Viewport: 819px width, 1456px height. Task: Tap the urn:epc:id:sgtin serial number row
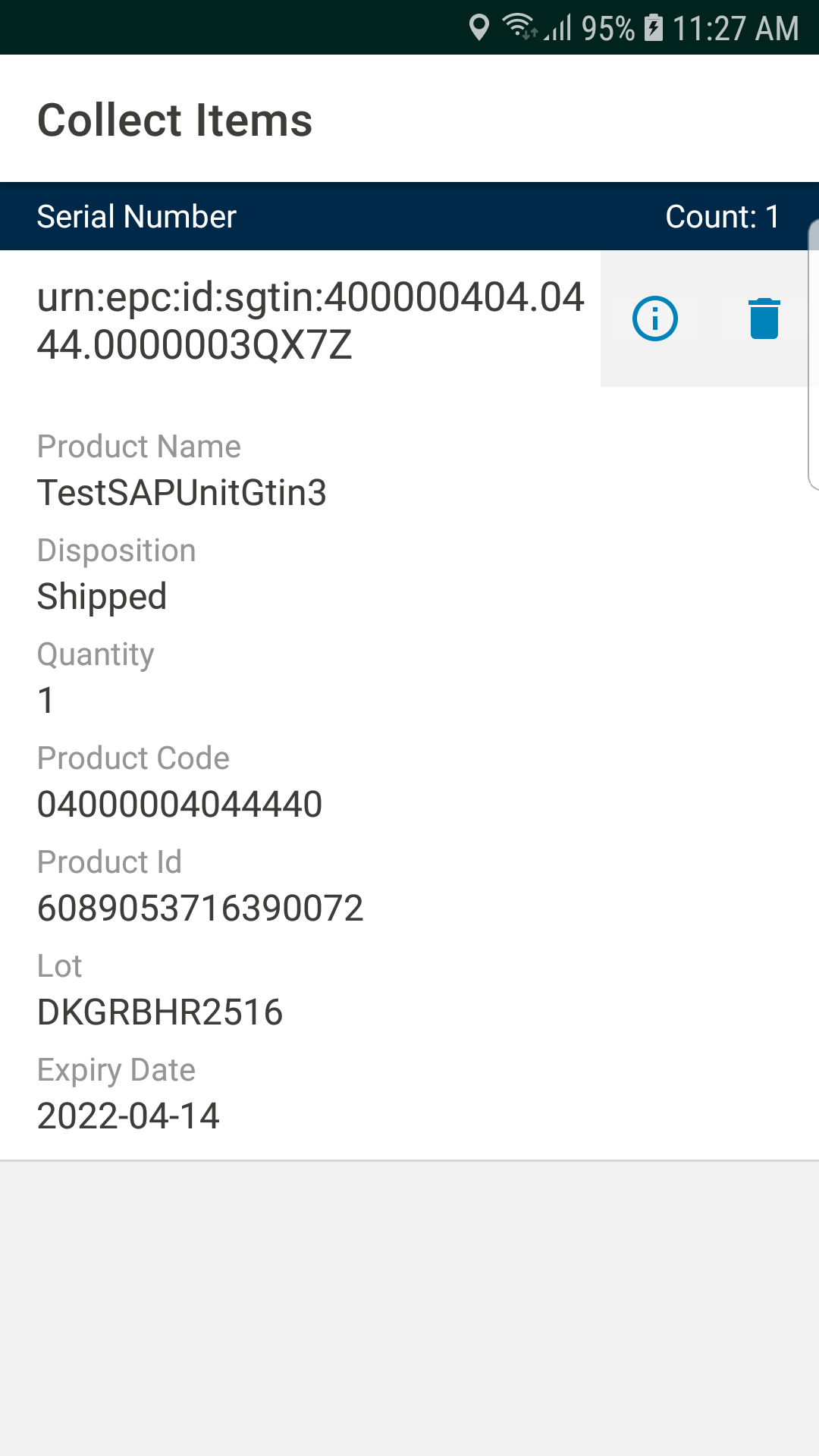[x=311, y=321]
